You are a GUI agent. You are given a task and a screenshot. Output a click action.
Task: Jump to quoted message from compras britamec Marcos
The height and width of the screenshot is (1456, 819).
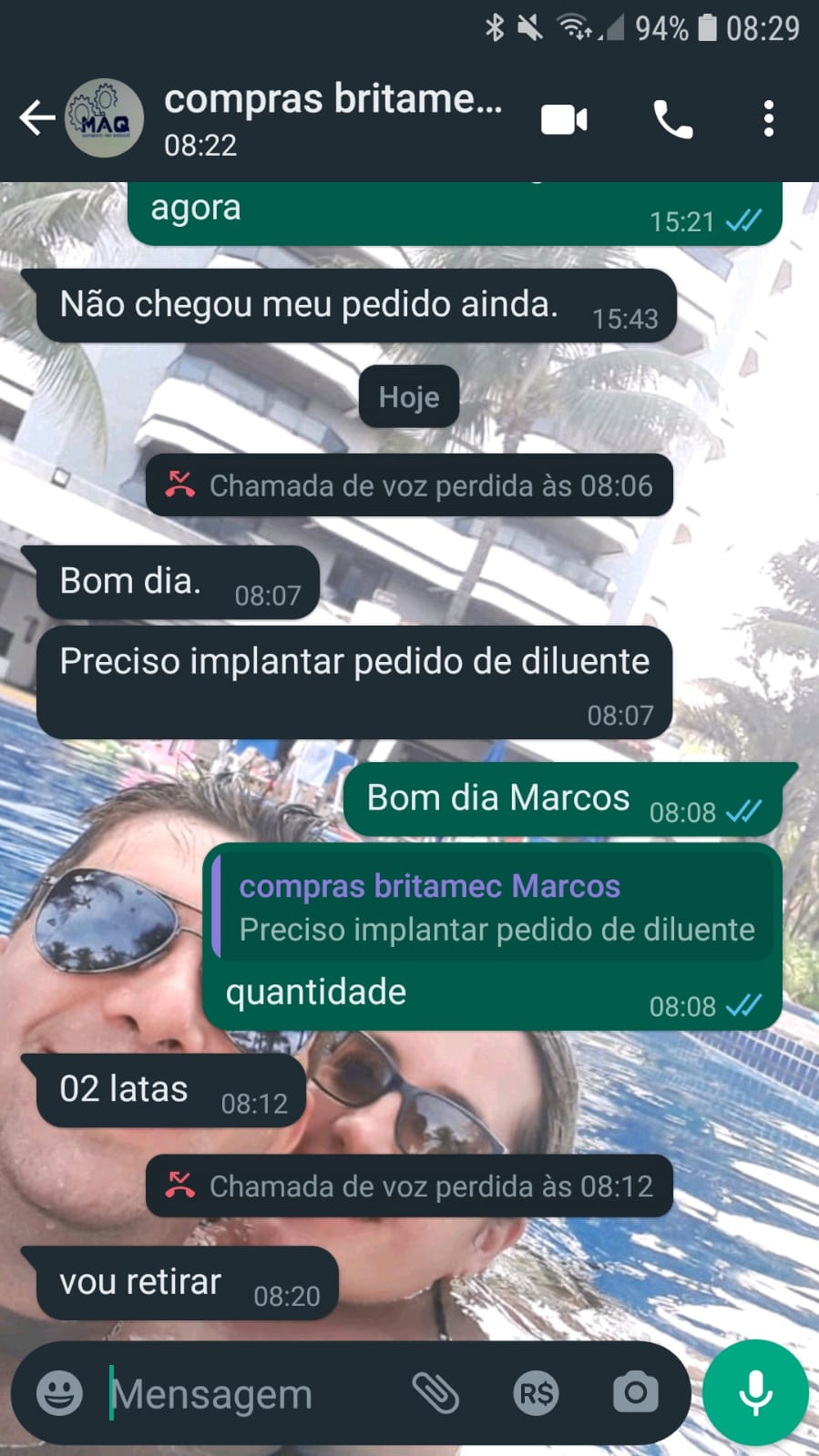coord(492,908)
